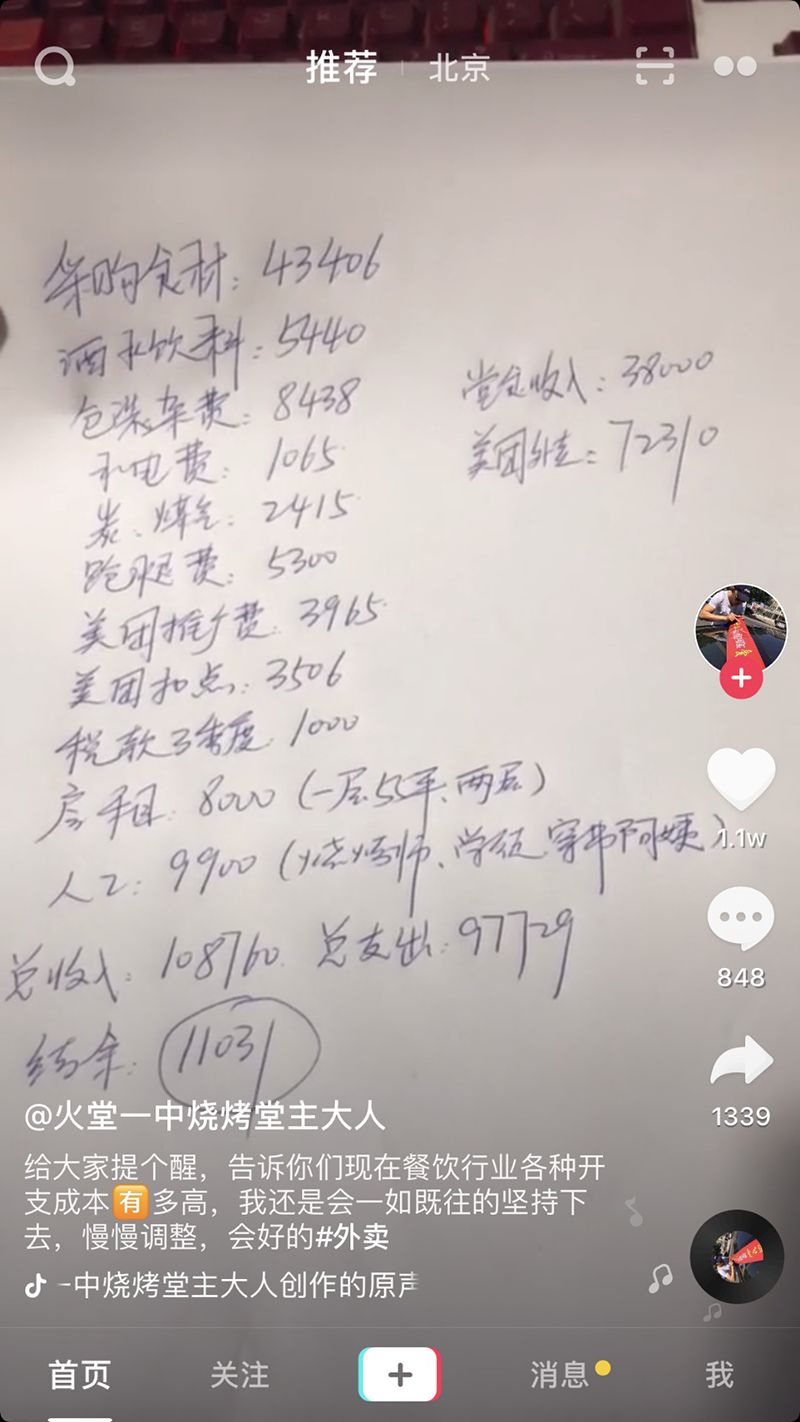This screenshot has width=800, height=1422.
Task: Open the central plus button to create a video
Action: (x=400, y=1376)
